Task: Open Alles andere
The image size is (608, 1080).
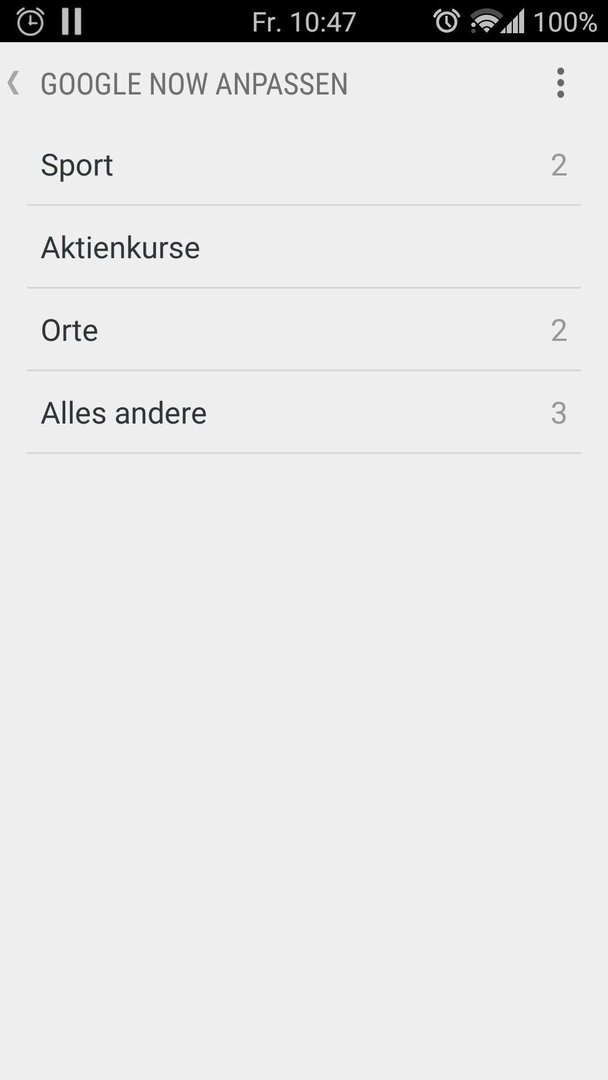Action: [x=304, y=413]
